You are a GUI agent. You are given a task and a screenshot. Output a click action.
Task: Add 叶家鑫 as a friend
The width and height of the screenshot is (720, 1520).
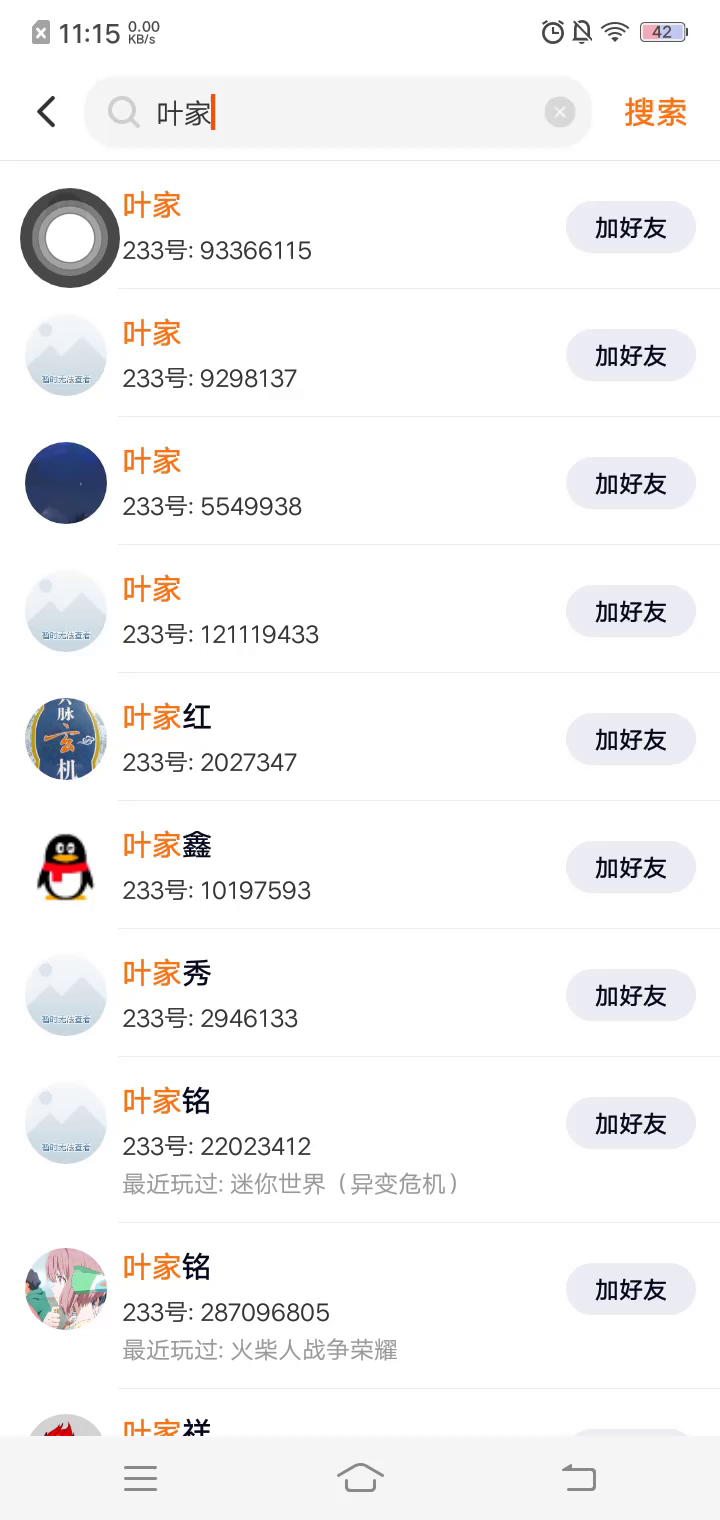pos(630,868)
